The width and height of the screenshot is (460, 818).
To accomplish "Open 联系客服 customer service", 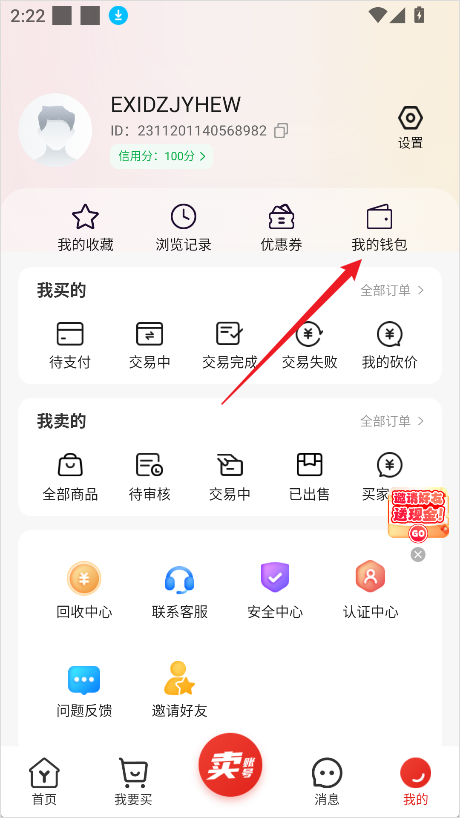I will tap(180, 591).
